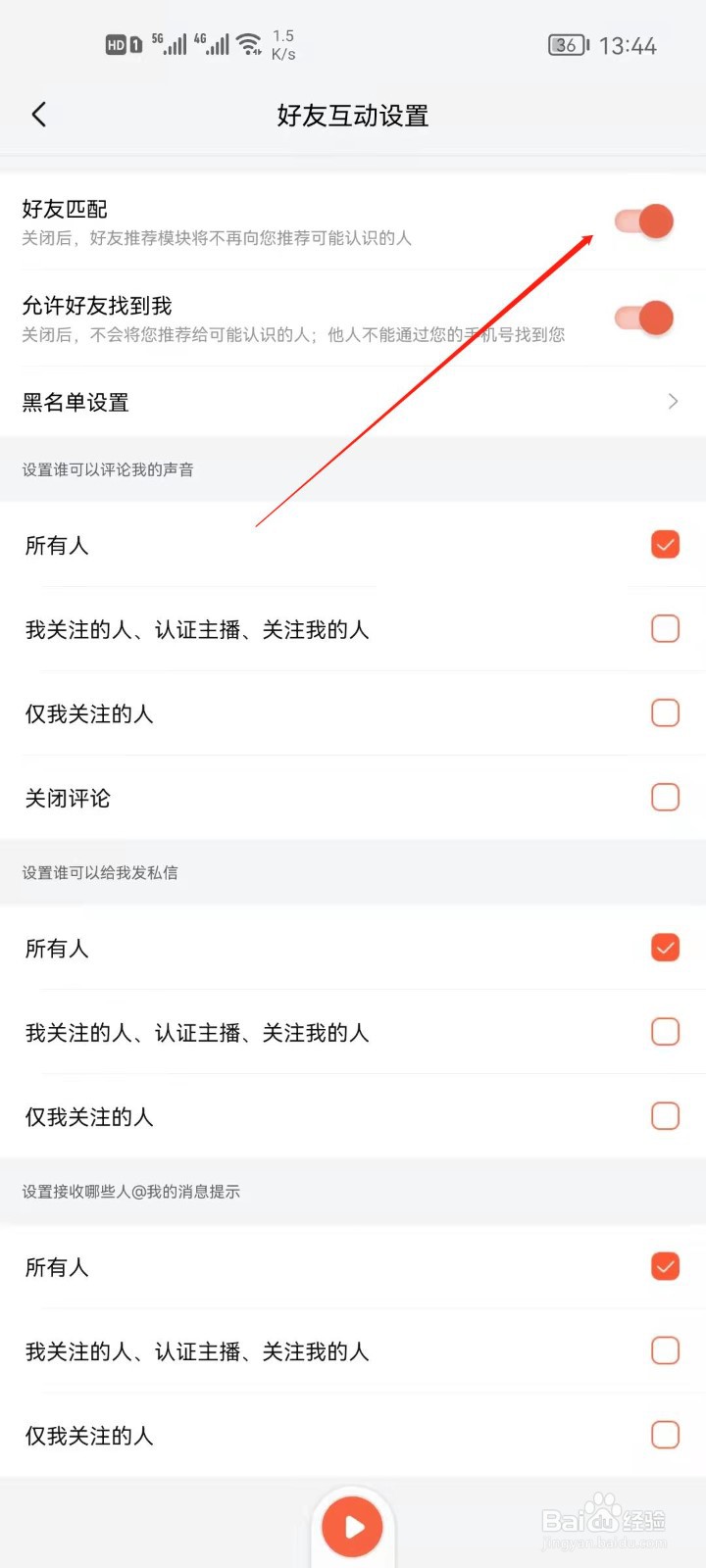Screen dimensions: 706x1568
Task: Tap the battery indicator in status bar
Action: pyautogui.click(x=567, y=45)
